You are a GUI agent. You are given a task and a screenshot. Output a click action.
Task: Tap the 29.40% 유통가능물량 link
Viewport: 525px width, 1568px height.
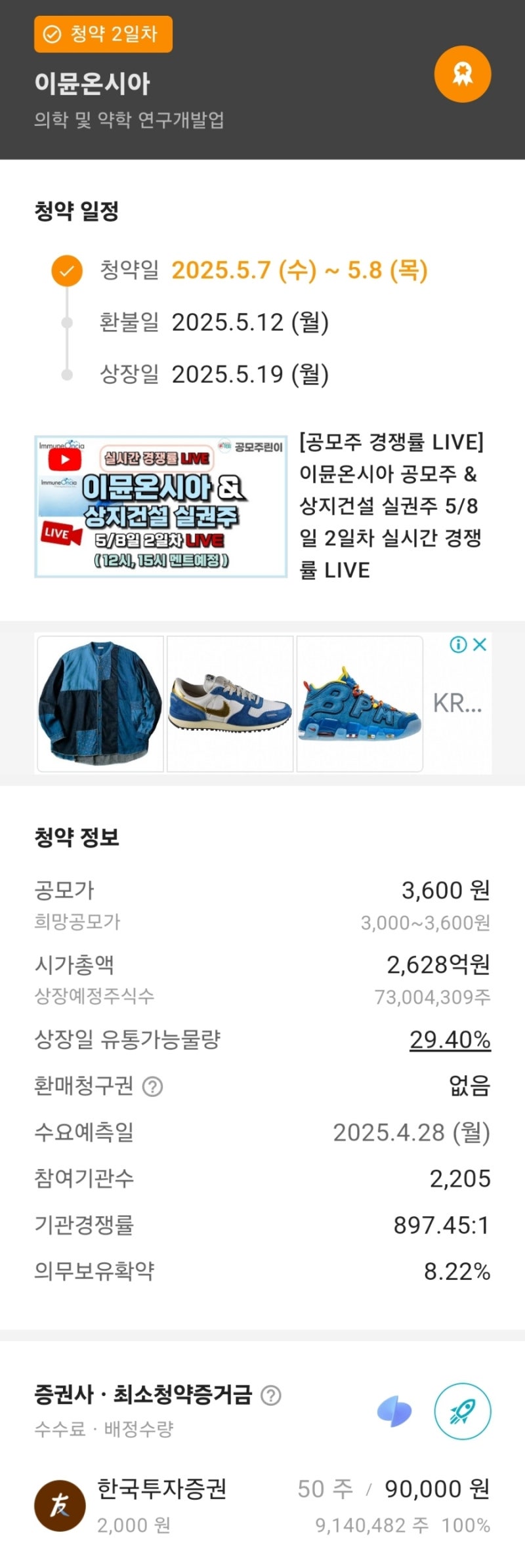[450, 1040]
